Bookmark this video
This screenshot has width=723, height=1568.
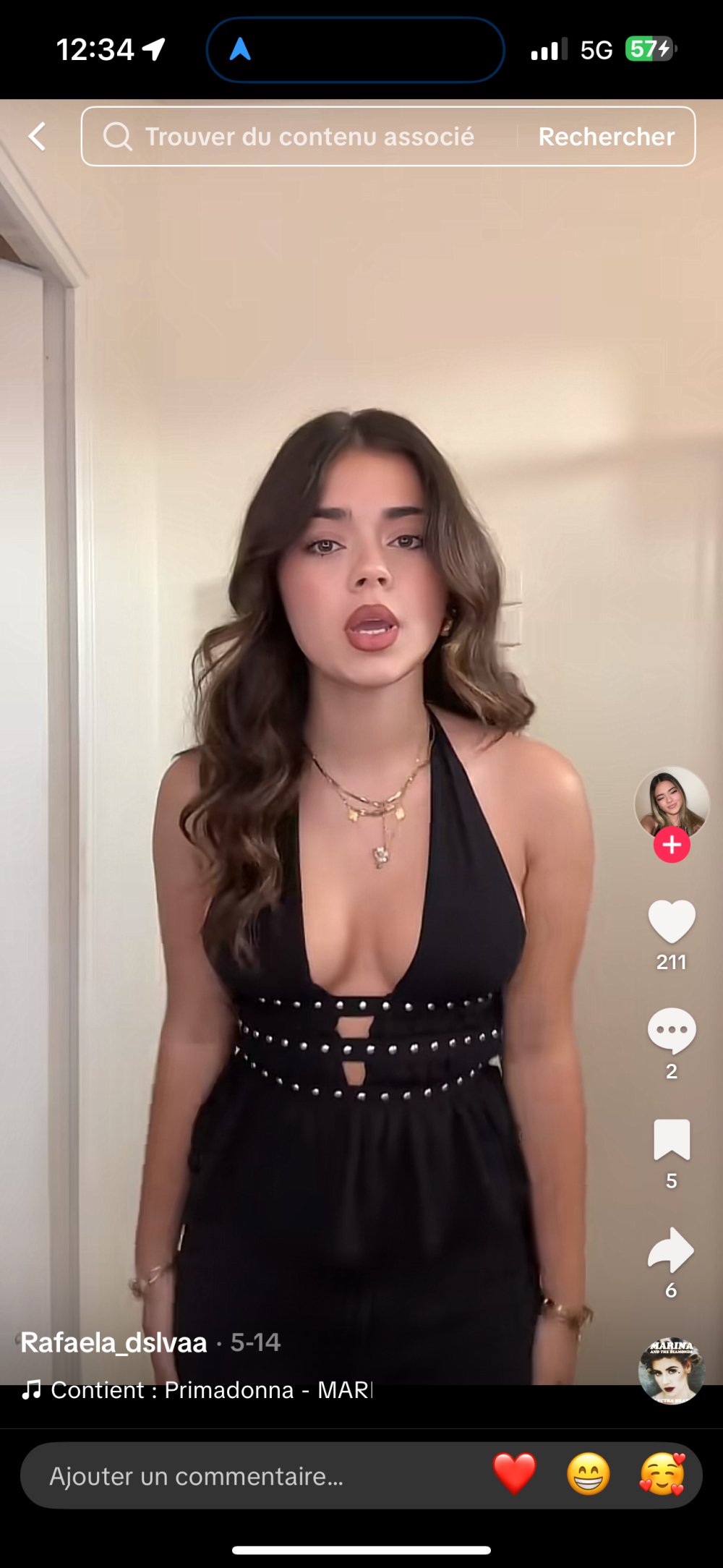pyautogui.click(x=672, y=1140)
